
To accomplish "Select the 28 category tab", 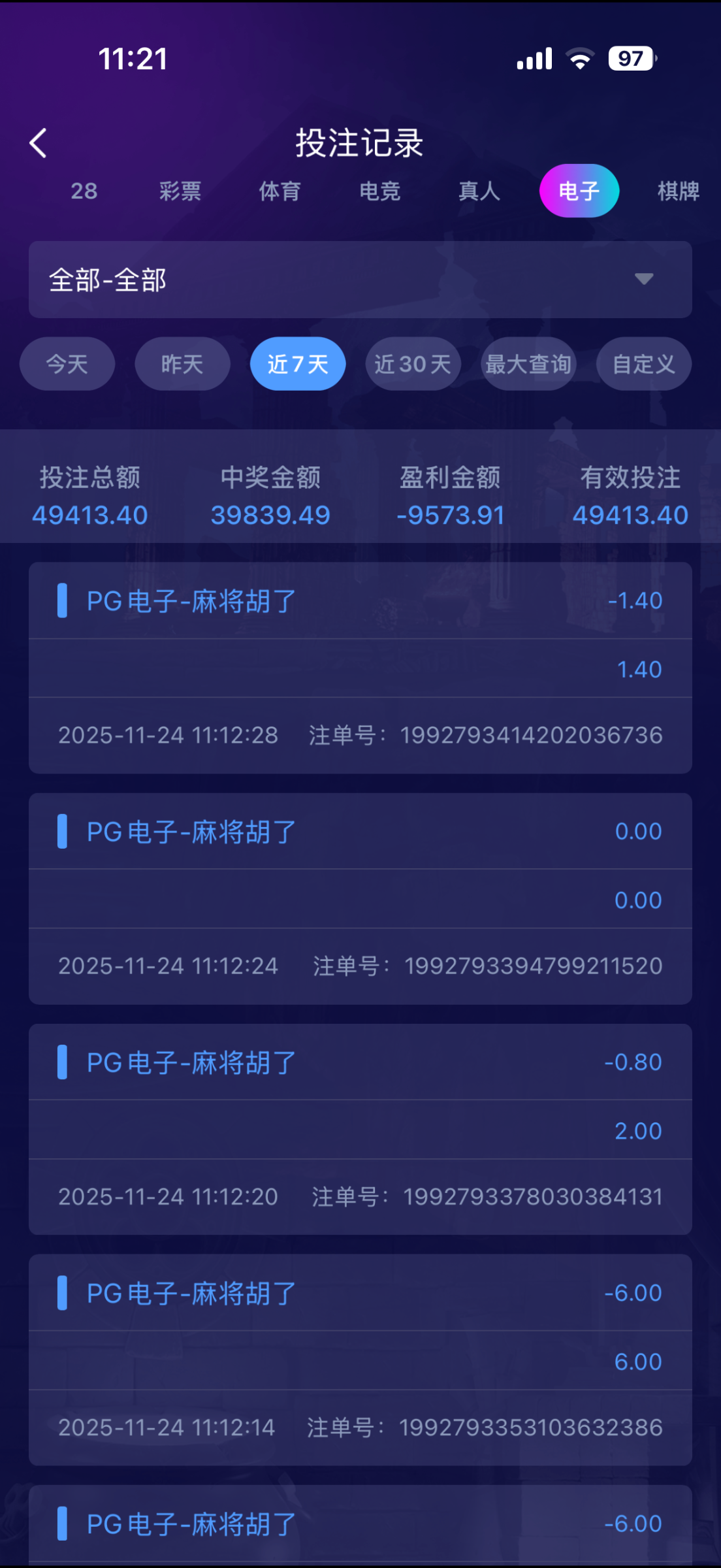I will point(83,191).
